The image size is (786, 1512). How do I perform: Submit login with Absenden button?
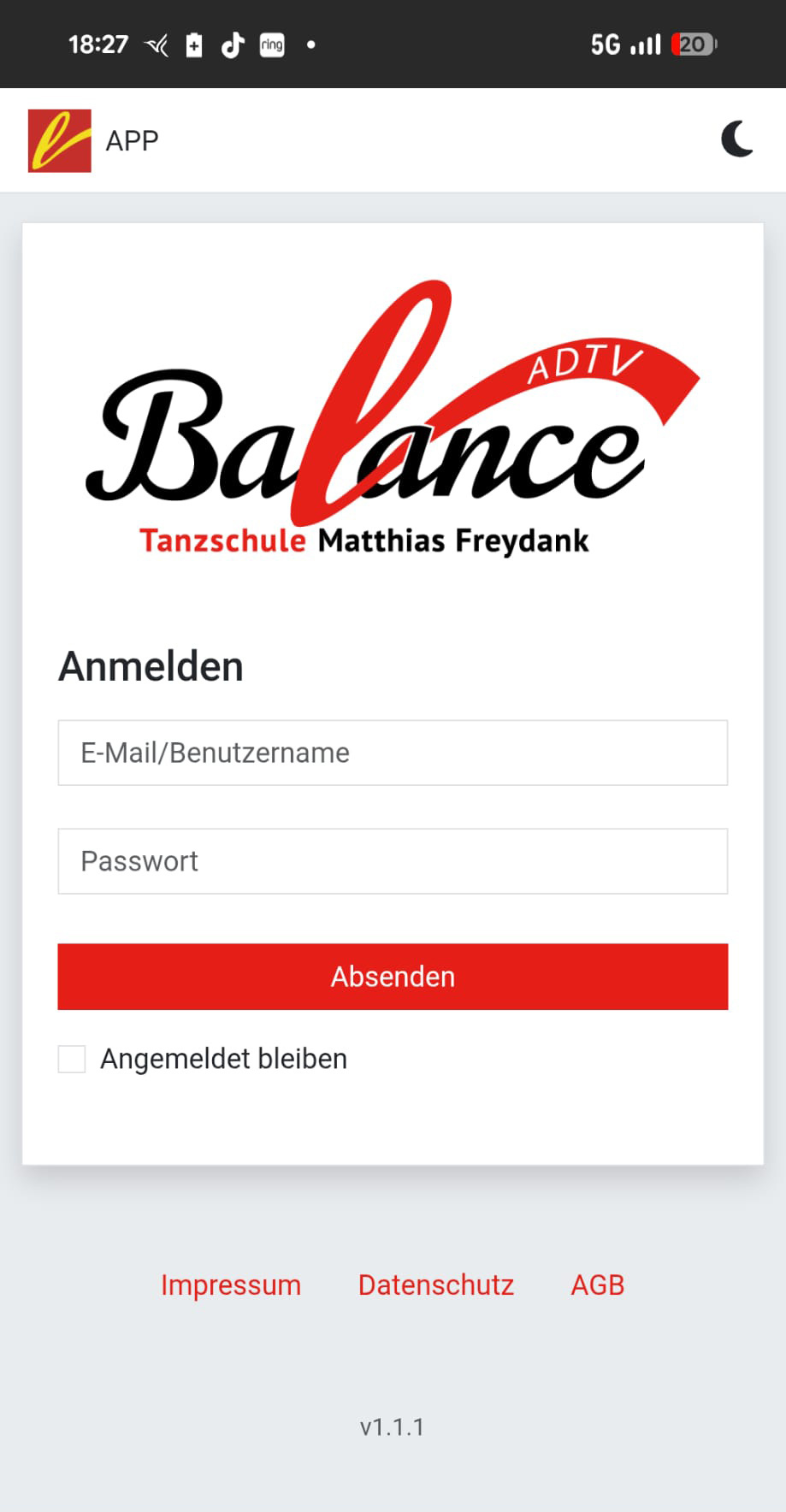[393, 977]
